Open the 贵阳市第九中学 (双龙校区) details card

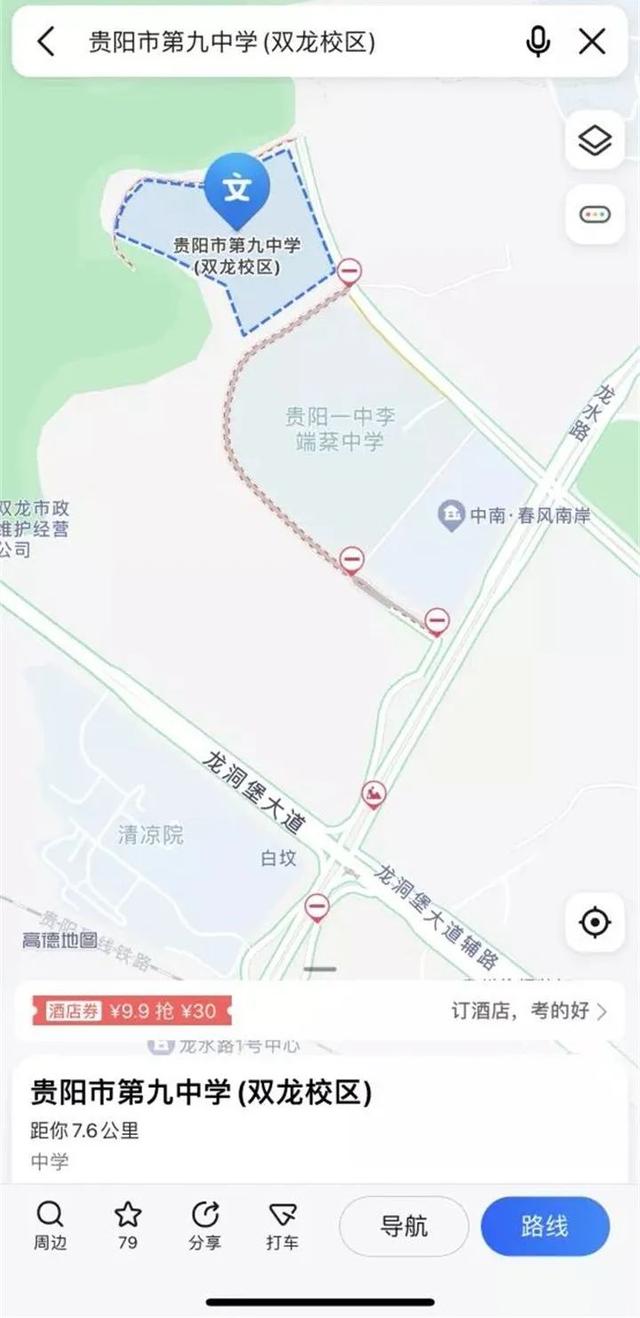pos(320,1118)
